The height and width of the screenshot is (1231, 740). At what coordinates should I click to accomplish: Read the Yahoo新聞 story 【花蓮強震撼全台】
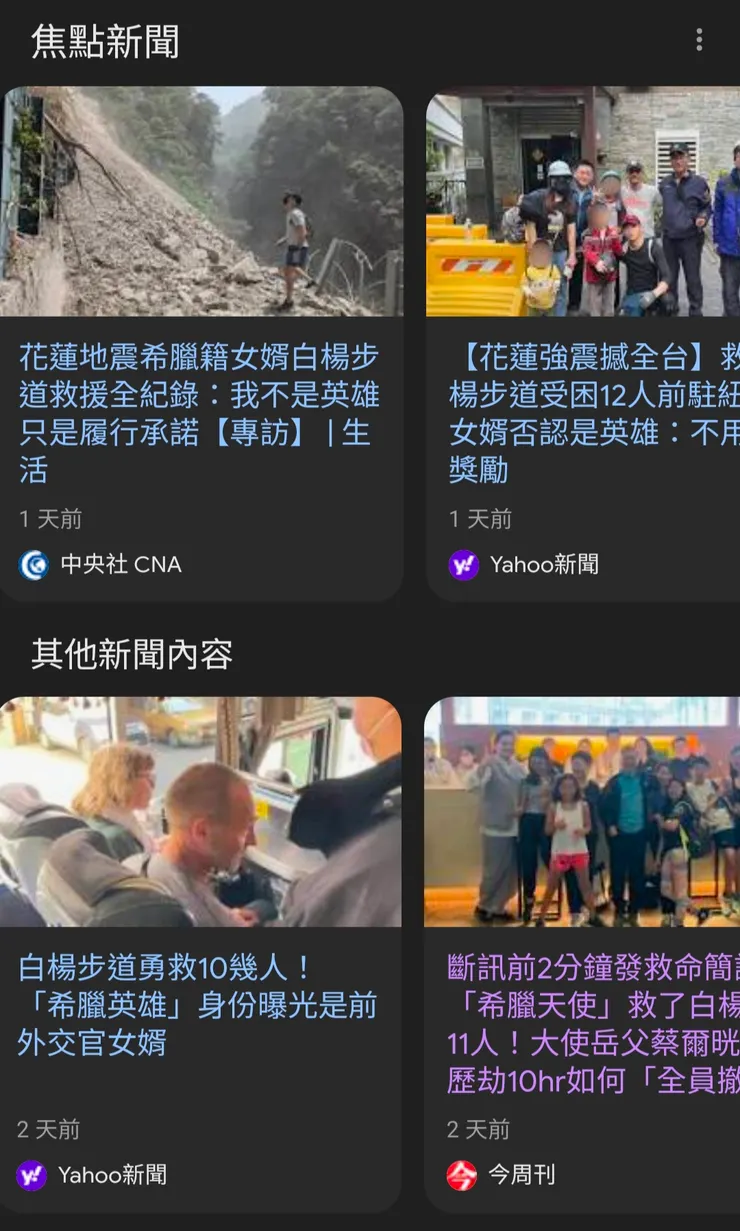tap(592, 412)
